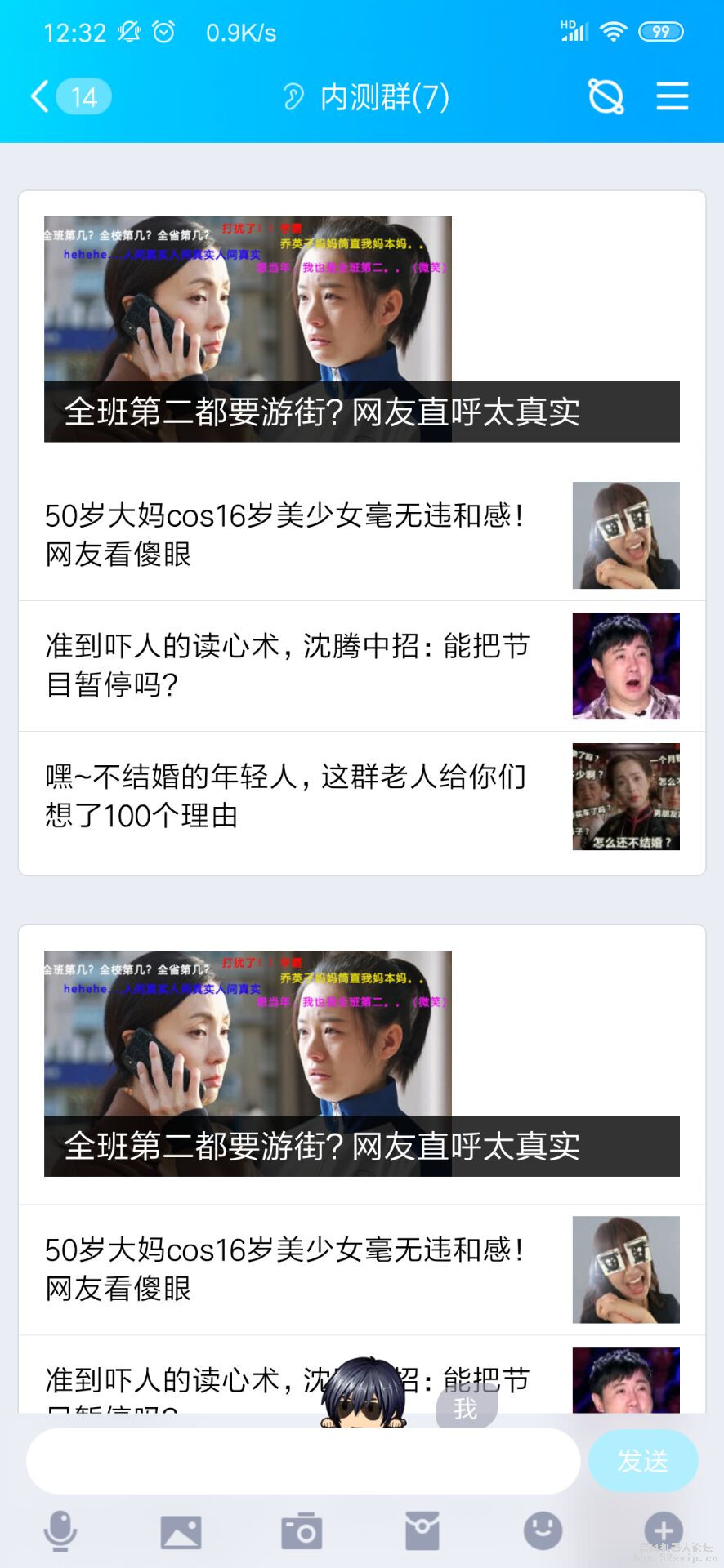This screenshot has height=1568, width=724.
Task: Tap the earpiece audio icon beside group name
Action: point(293,96)
